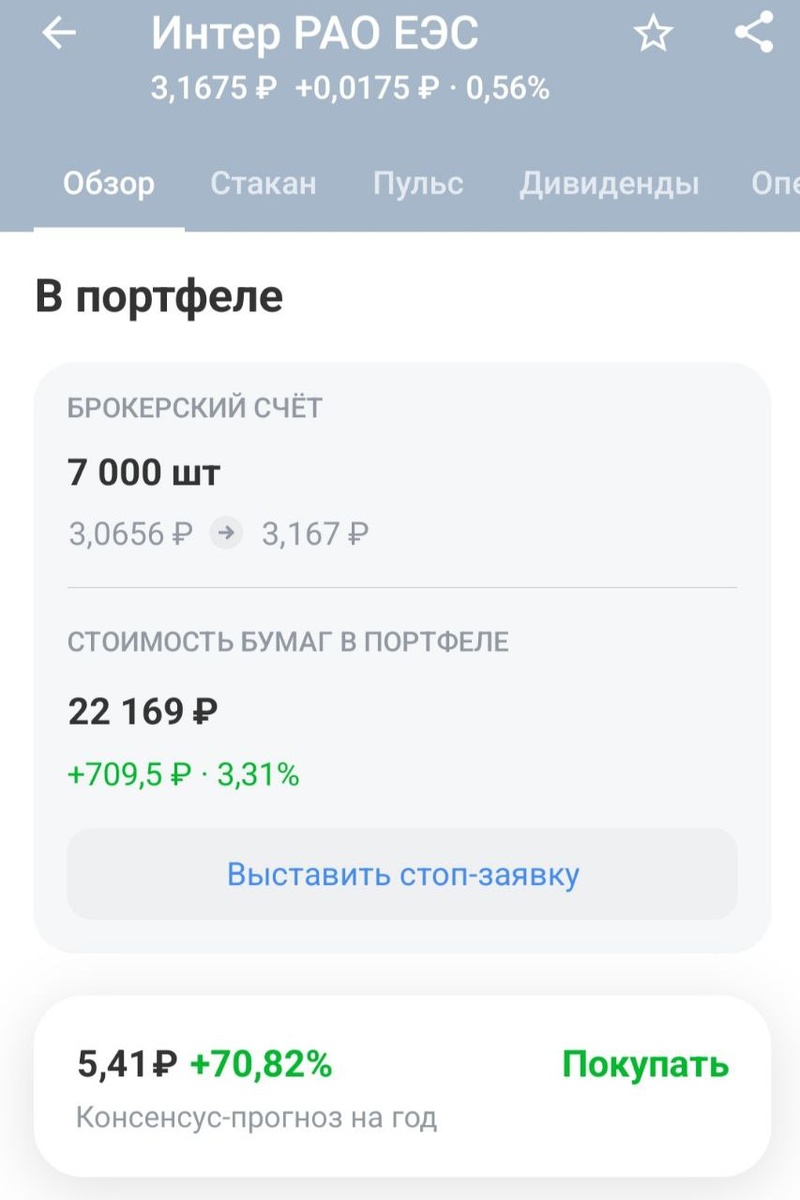The height and width of the screenshot is (1200, 800).
Task: Select the Обзор tab
Action: point(109,184)
